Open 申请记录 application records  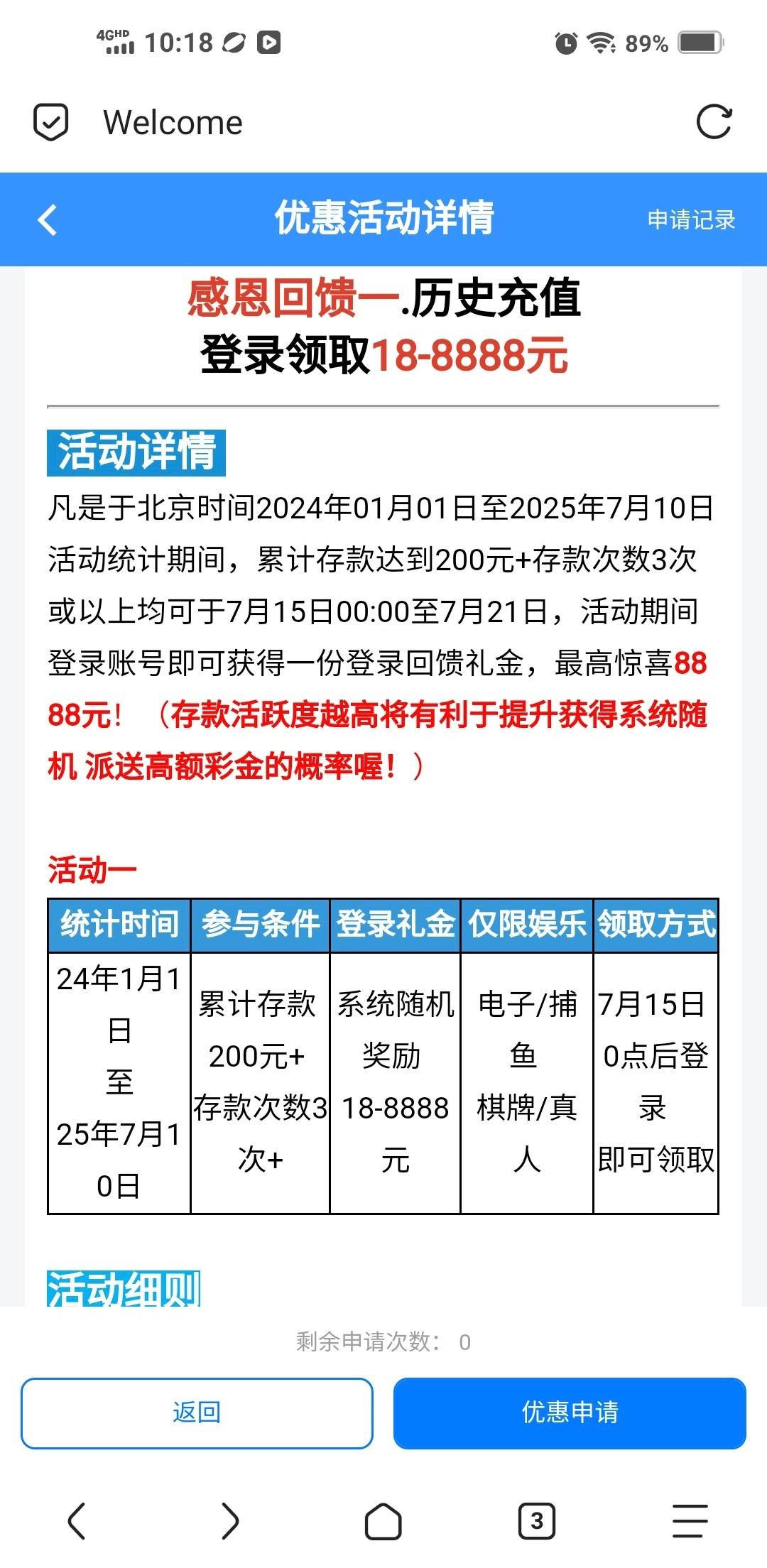click(x=690, y=220)
